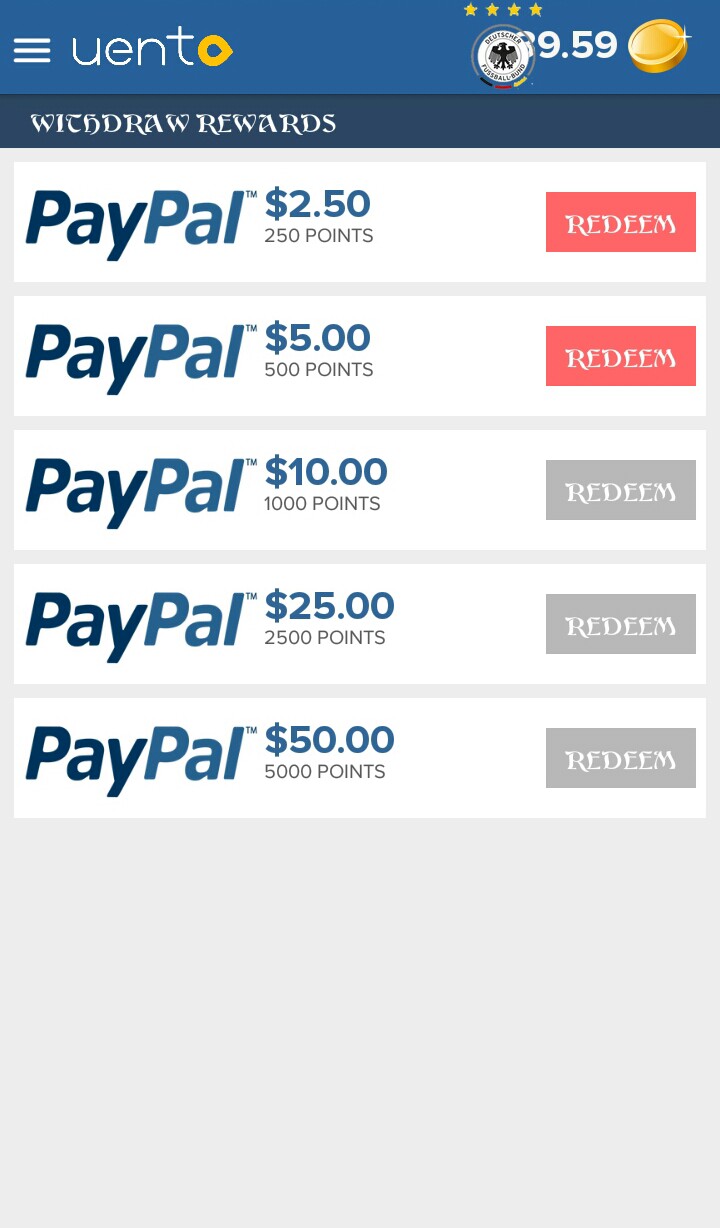Redeem the $5.00 PayPal reward

tap(620, 356)
